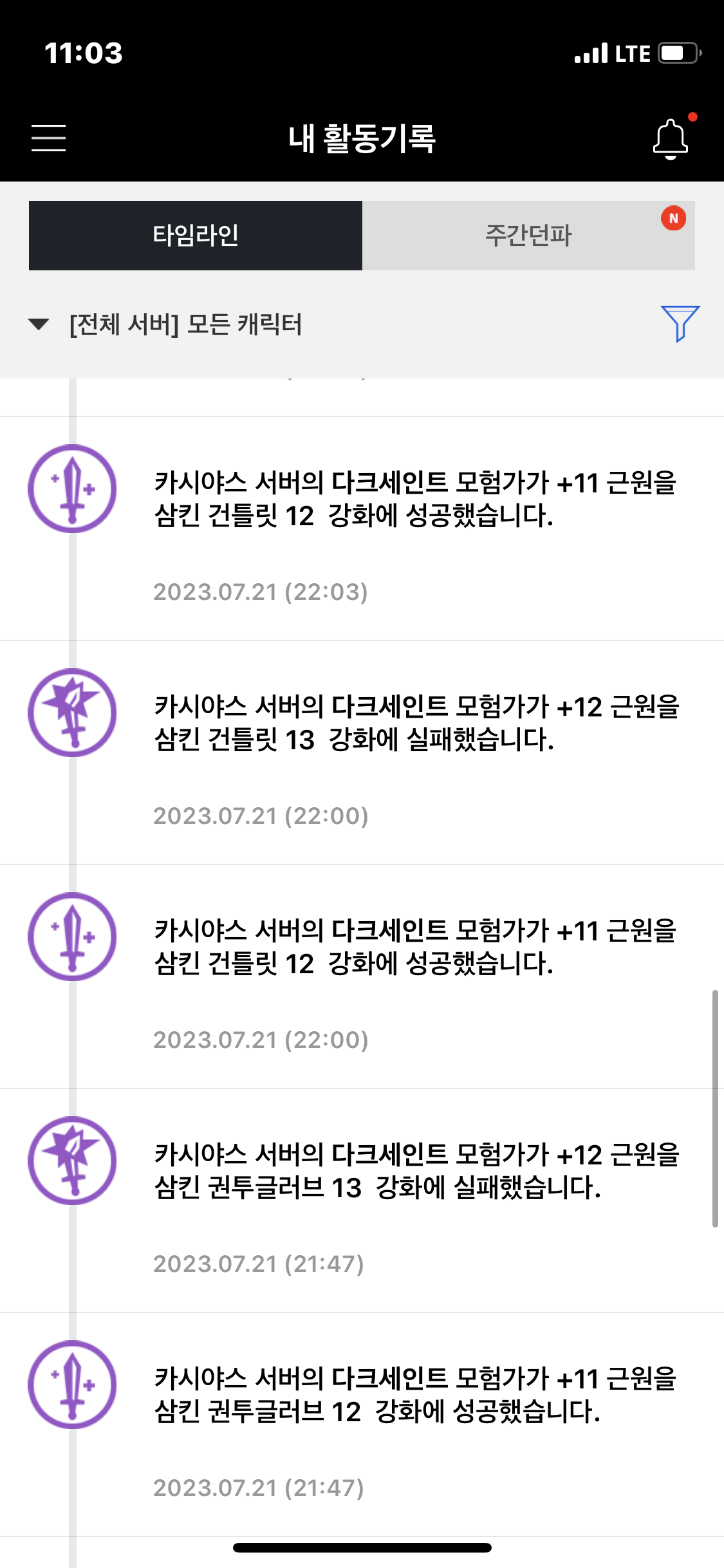Open the timeline filter icon
The height and width of the screenshot is (1568, 724).
tap(680, 323)
